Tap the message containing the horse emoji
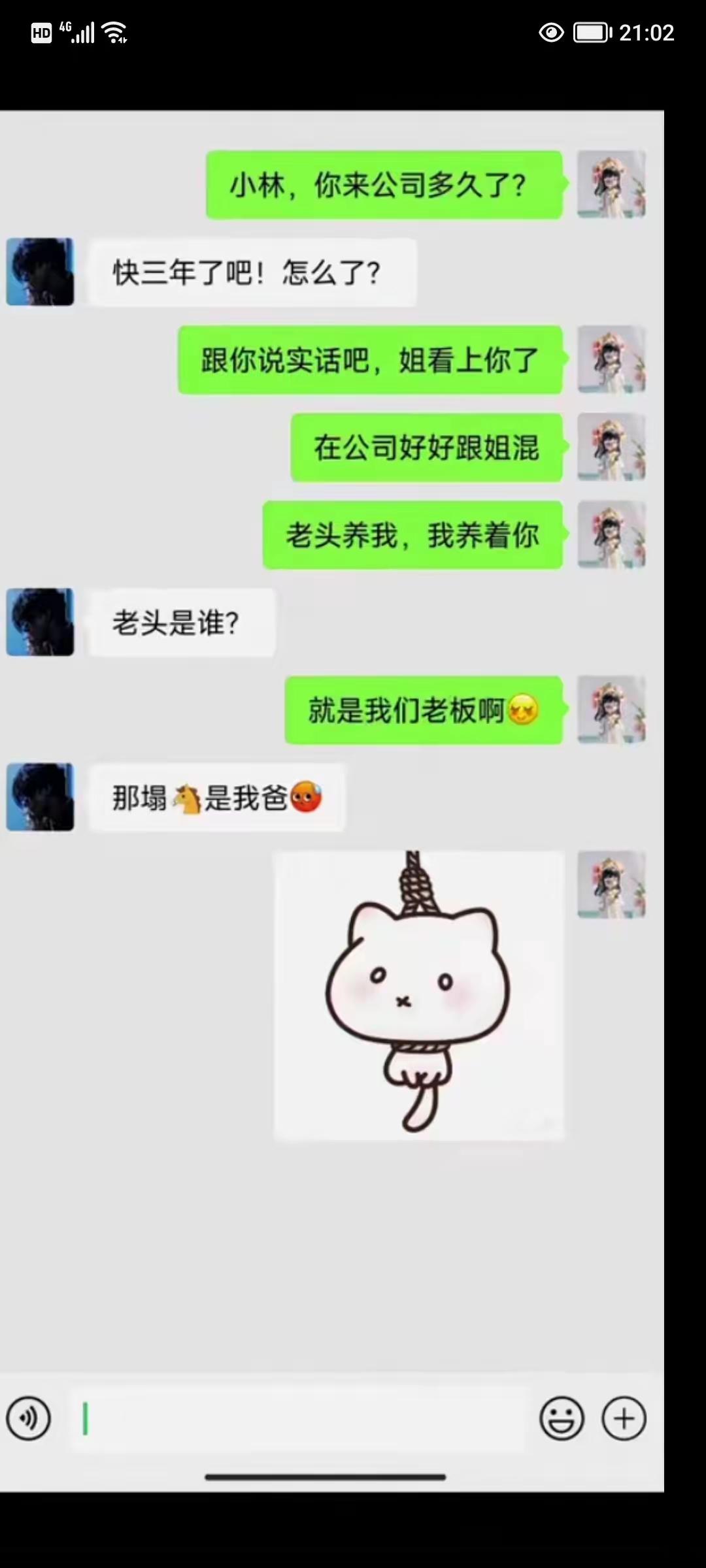Screen dimensions: 706x1568 (218, 798)
